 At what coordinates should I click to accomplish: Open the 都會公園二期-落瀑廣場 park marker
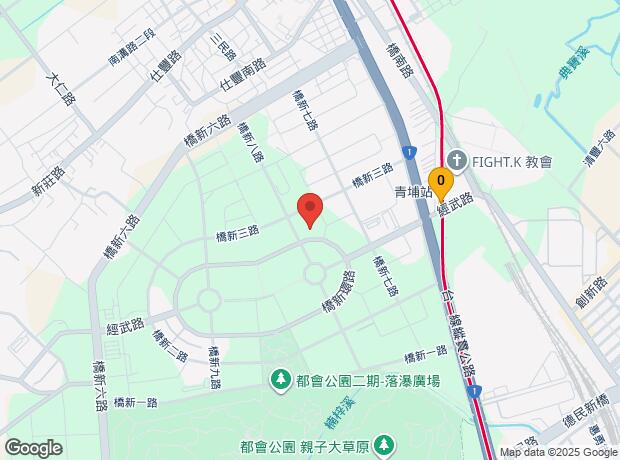click(280, 380)
